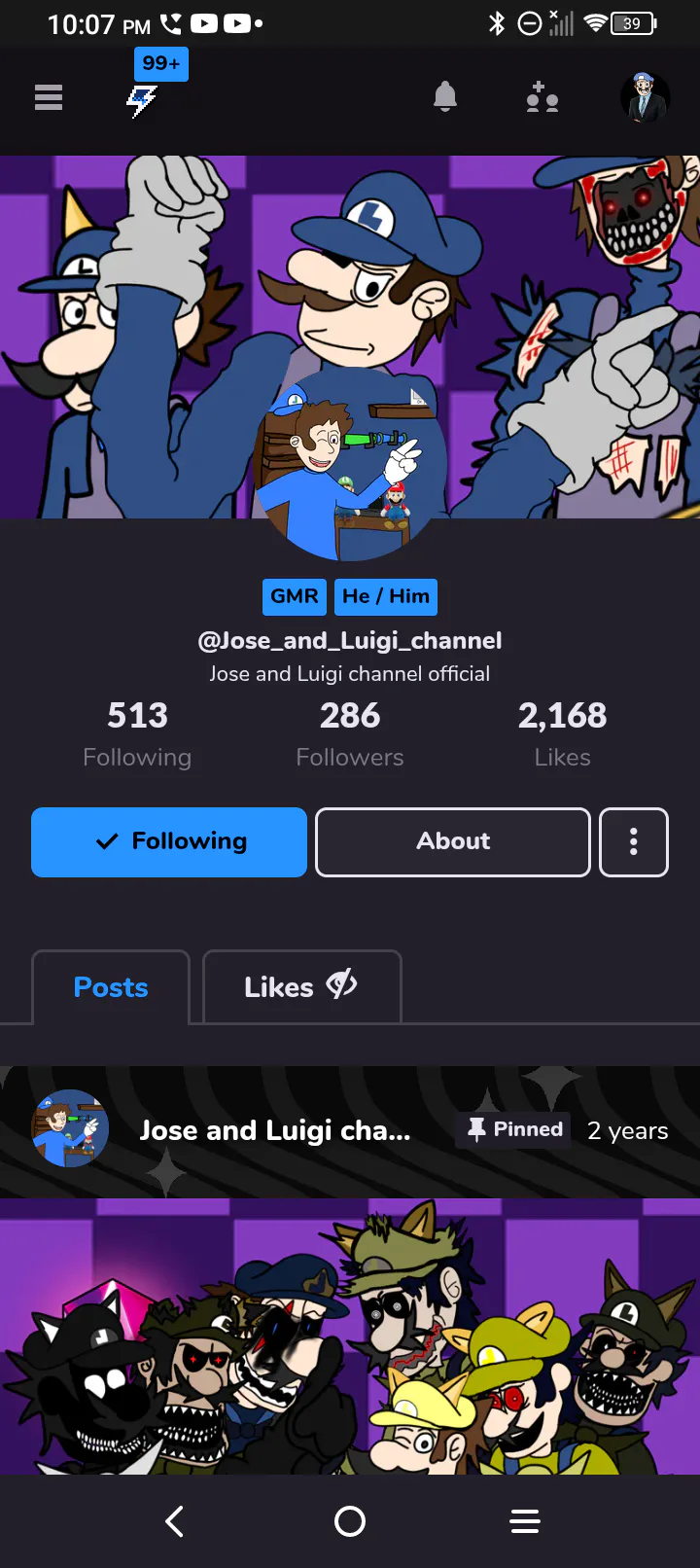Viewport: 700px width, 1568px height.
Task: Open the friends icon
Action: click(542, 97)
